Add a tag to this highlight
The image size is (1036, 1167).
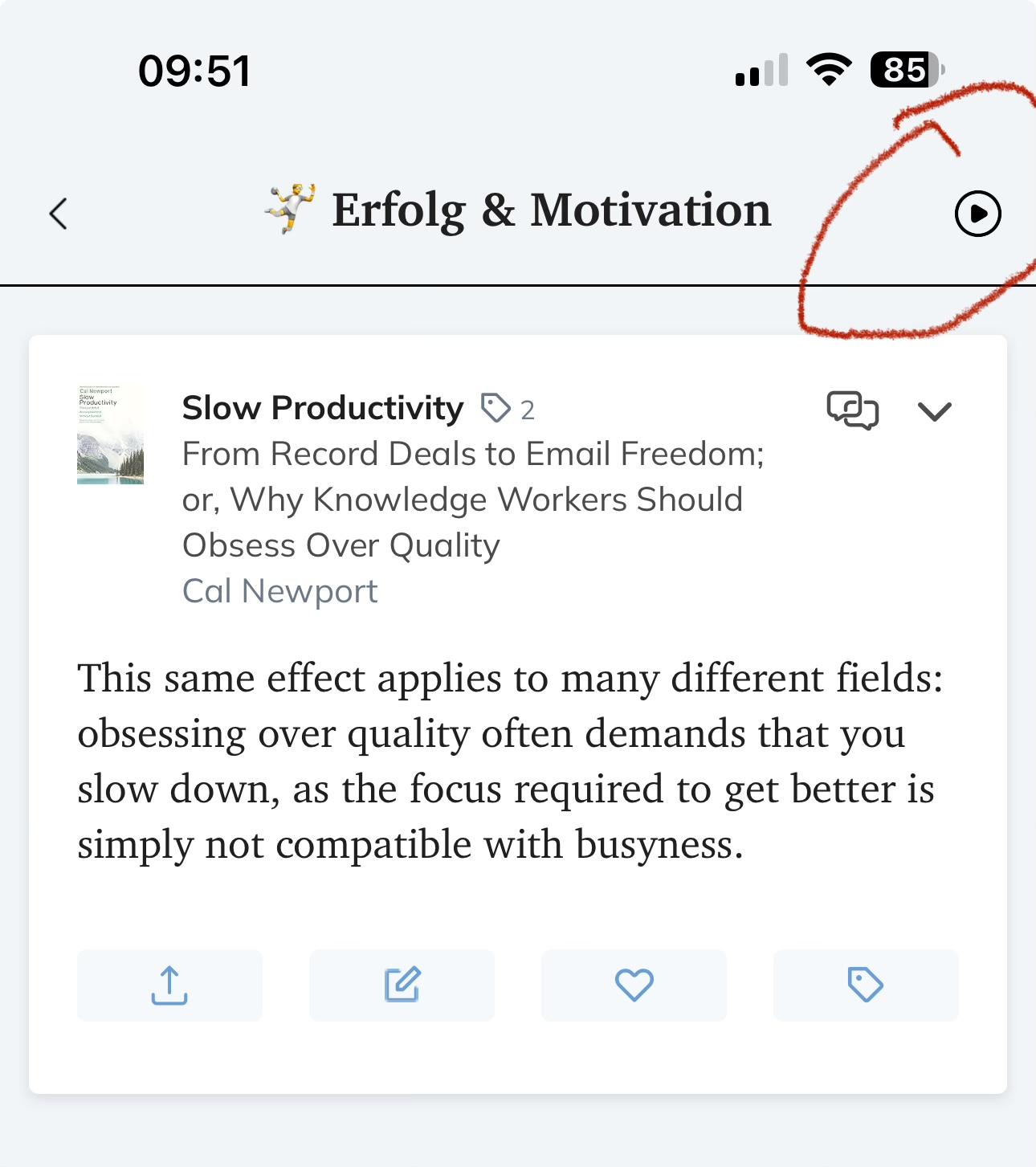[x=865, y=985]
